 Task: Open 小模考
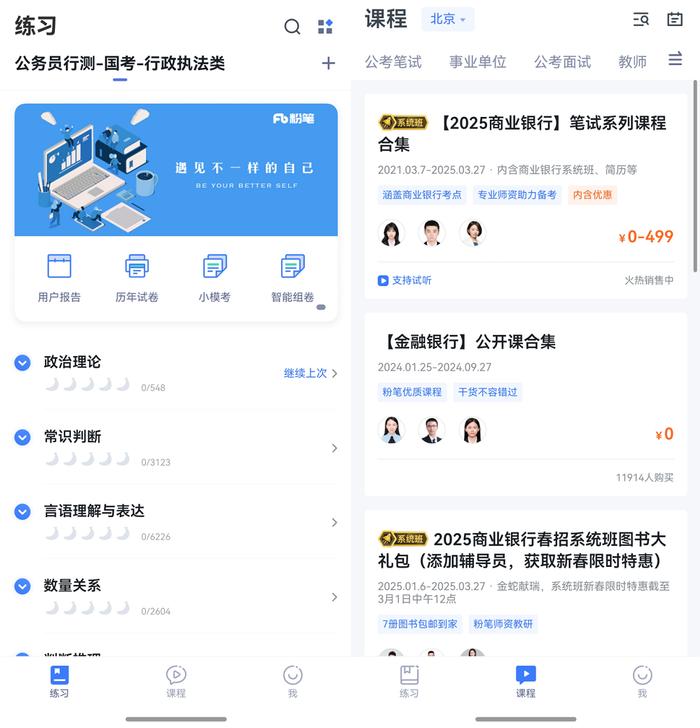click(214, 278)
